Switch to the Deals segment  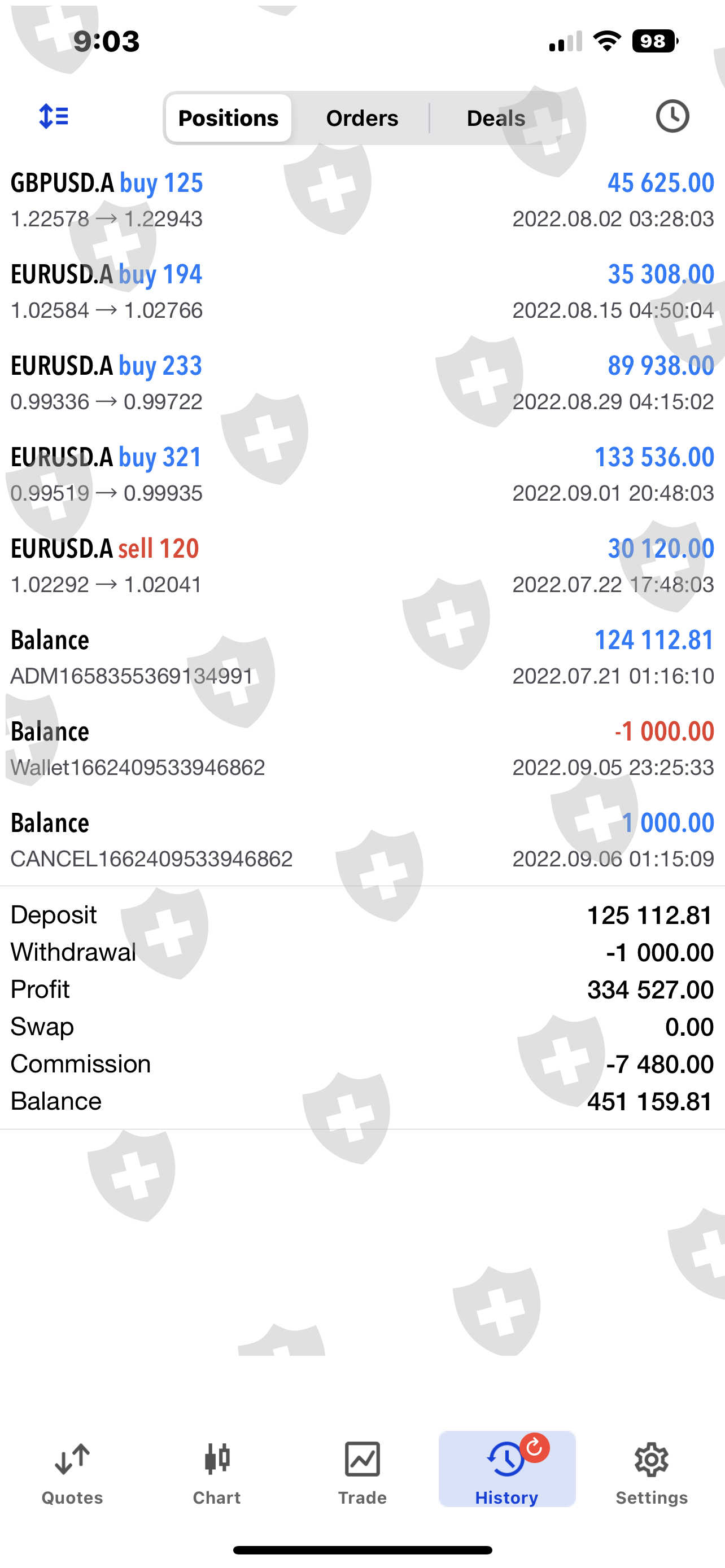click(x=496, y=118)
